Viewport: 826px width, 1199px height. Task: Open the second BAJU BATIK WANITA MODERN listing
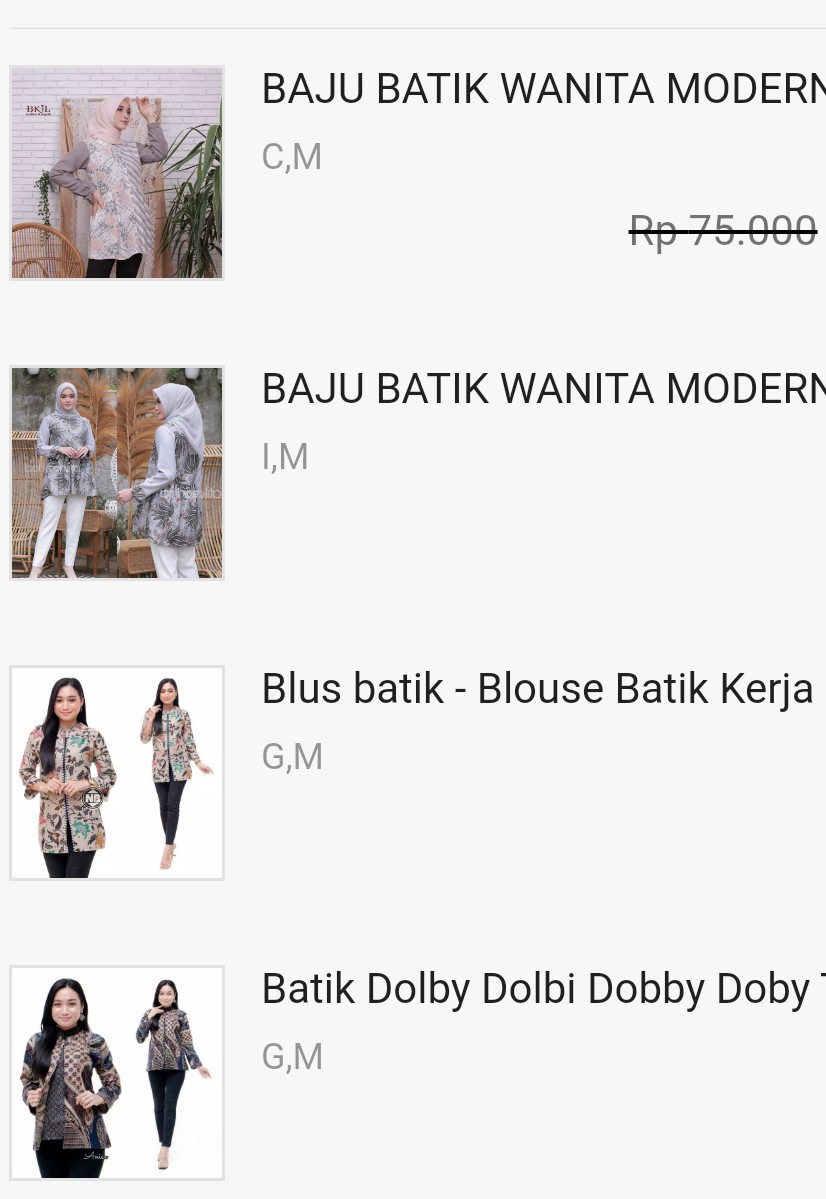(x=540, y=388)
